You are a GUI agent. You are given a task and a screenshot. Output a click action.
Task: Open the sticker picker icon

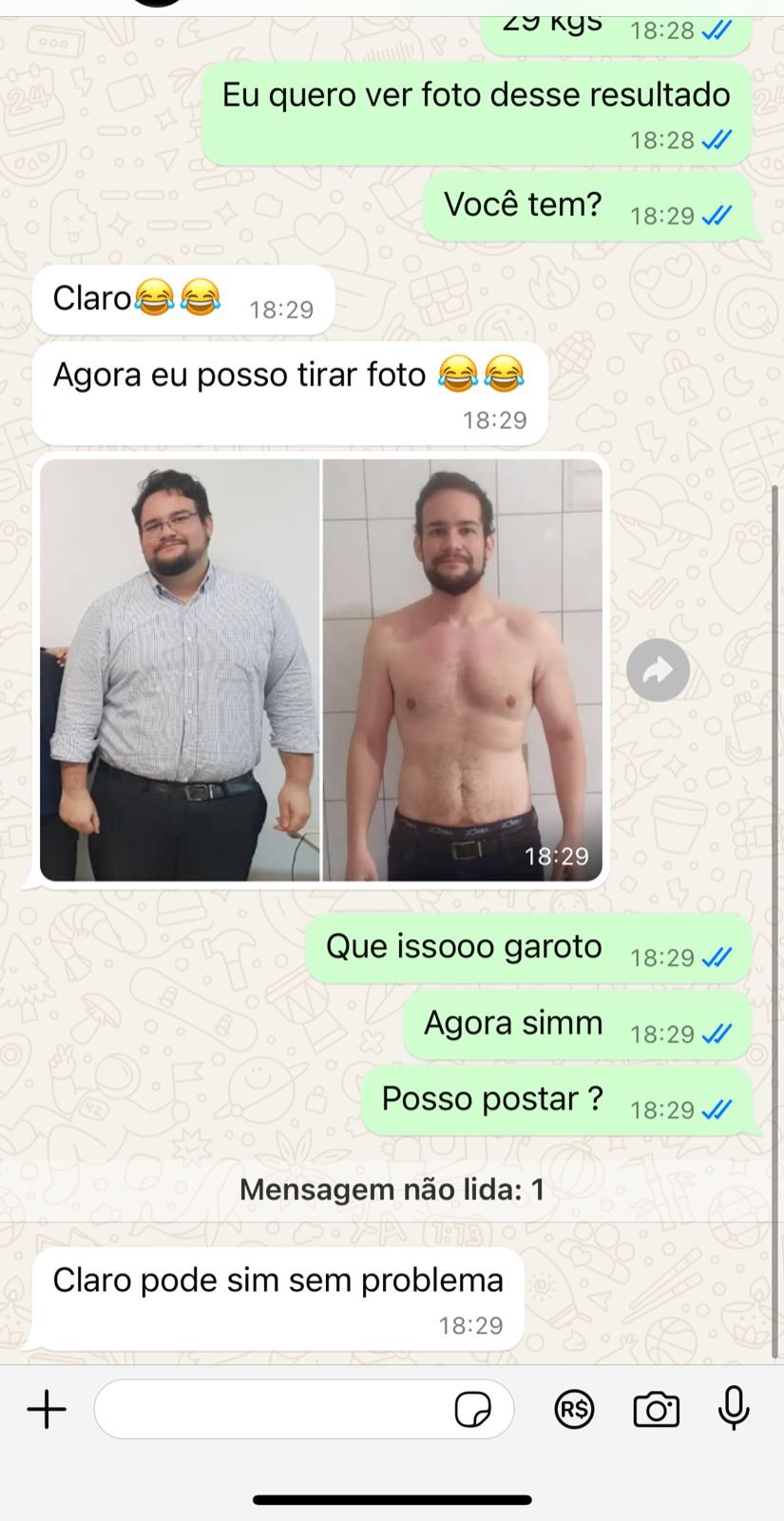point(472,1409)
